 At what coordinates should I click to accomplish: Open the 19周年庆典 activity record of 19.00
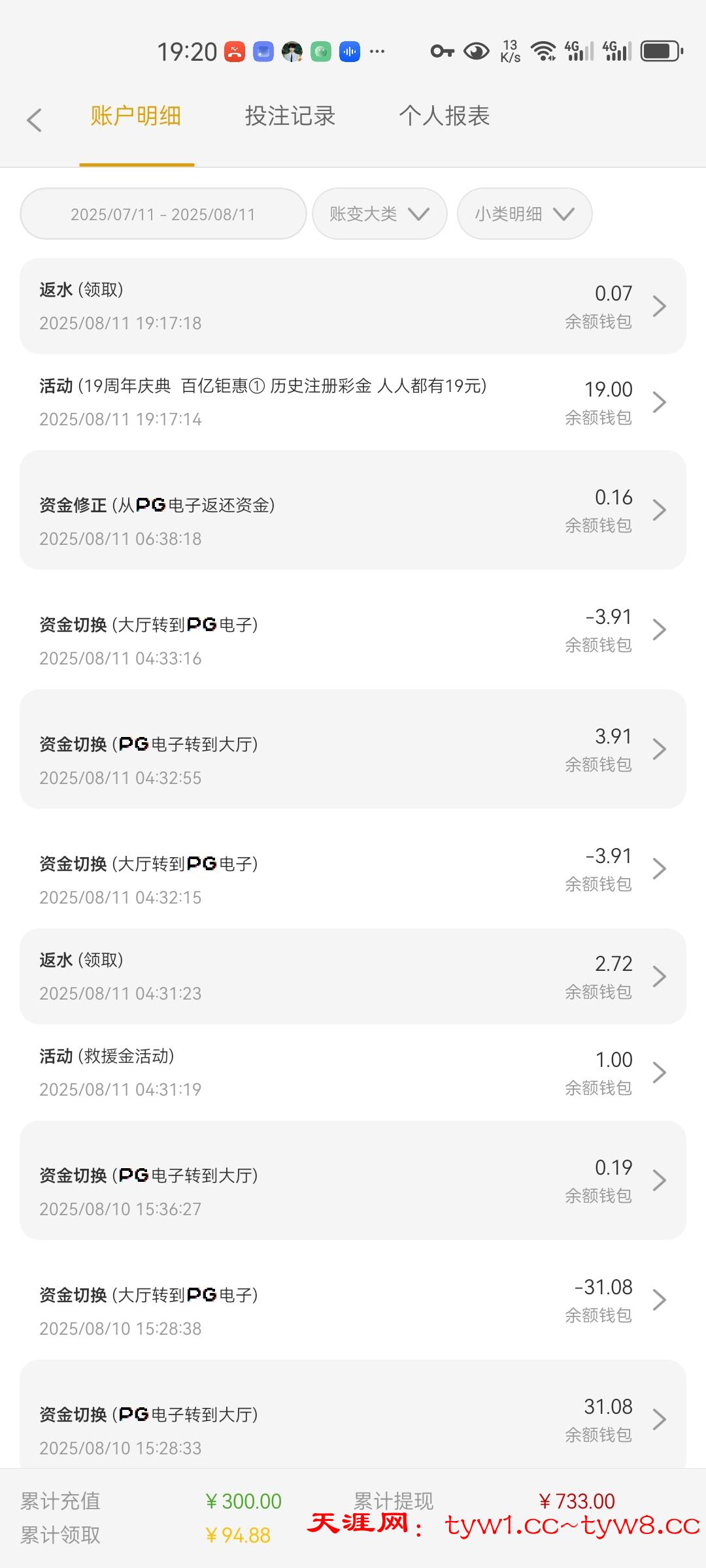pyautogui.click(x=352, y=402)
